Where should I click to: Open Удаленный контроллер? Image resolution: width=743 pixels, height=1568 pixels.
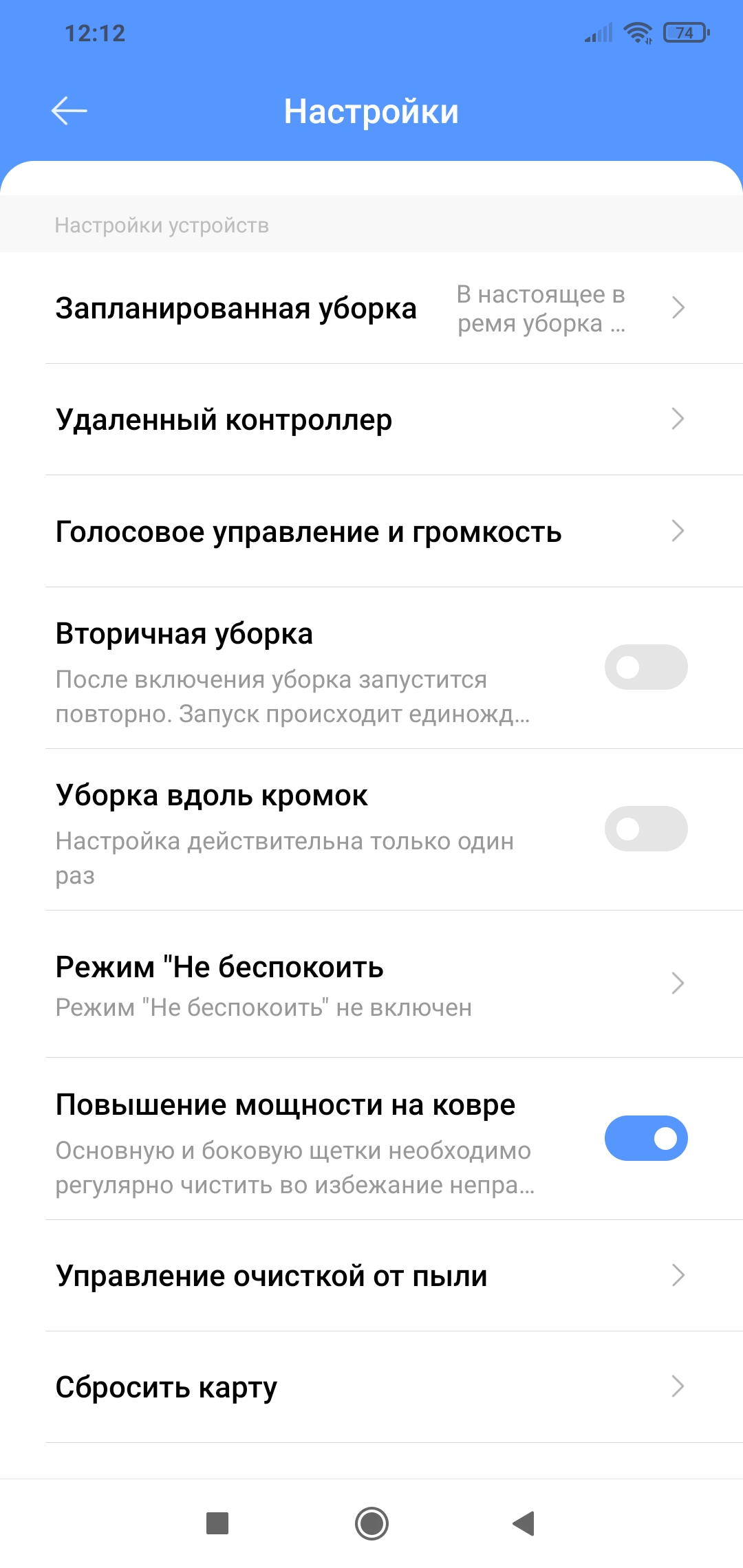click(x=371, y=420)
